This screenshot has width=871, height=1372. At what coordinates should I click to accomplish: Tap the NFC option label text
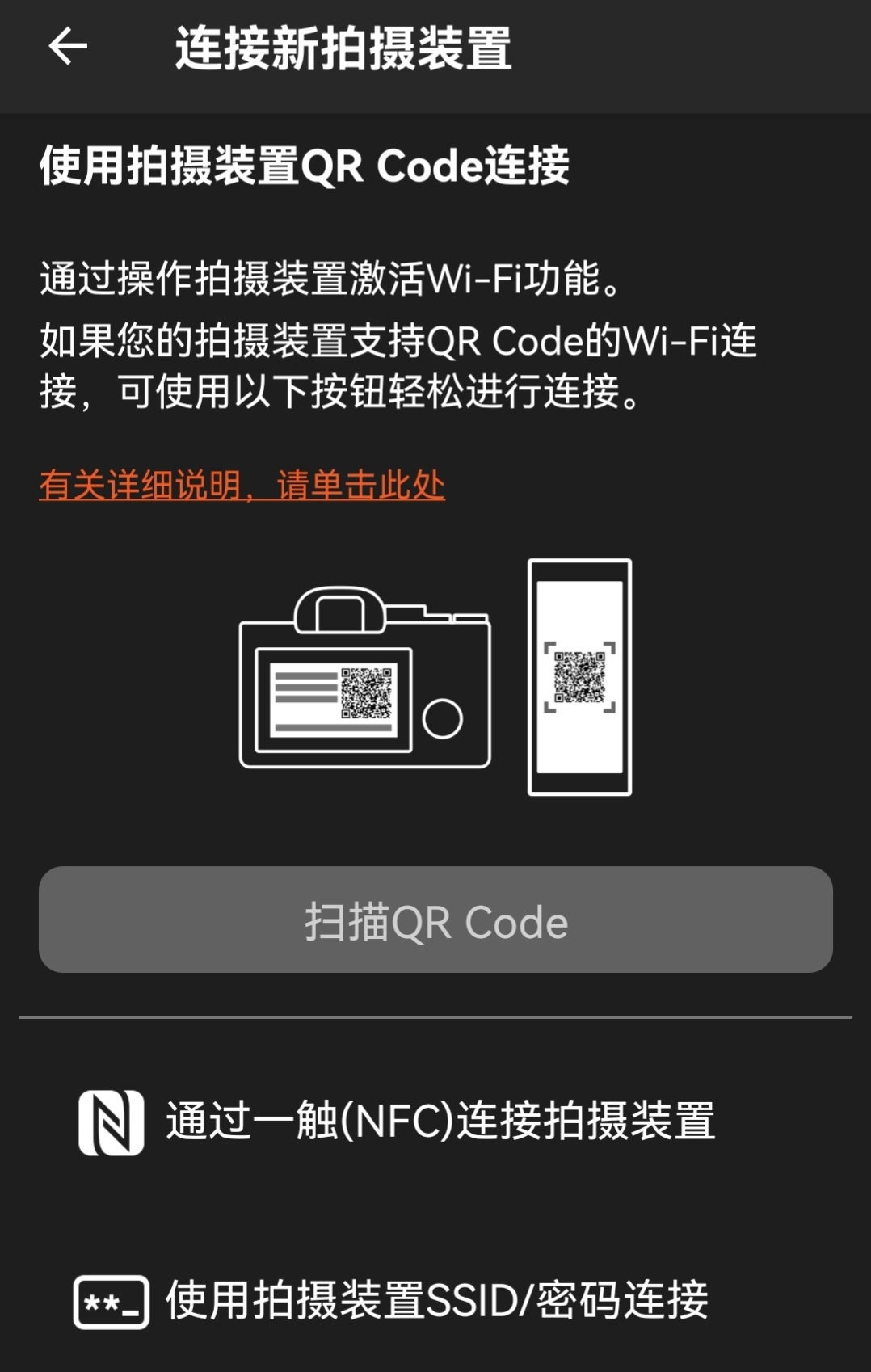click(441, 1121)
